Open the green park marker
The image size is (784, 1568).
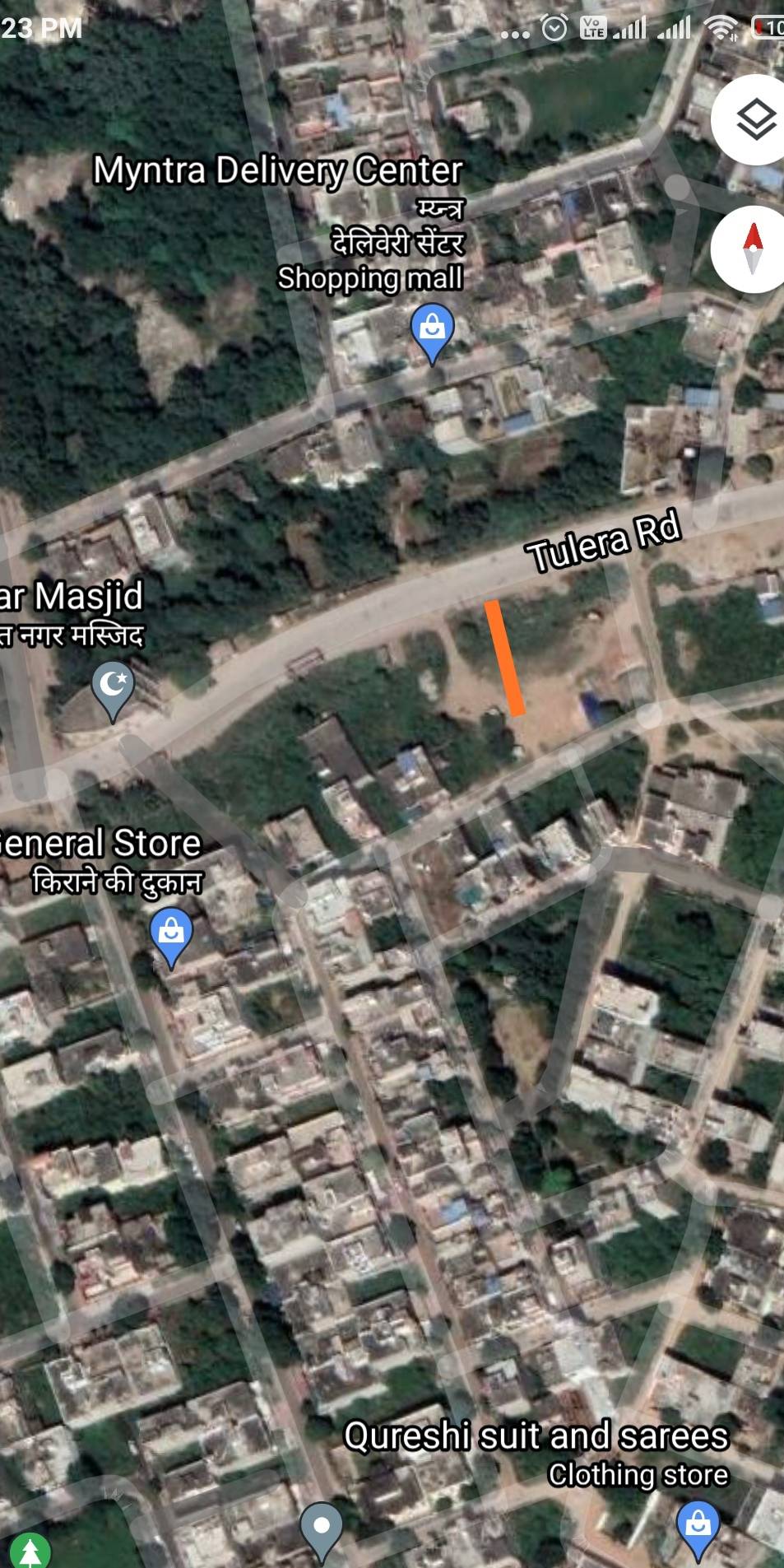pos(30,1552)
